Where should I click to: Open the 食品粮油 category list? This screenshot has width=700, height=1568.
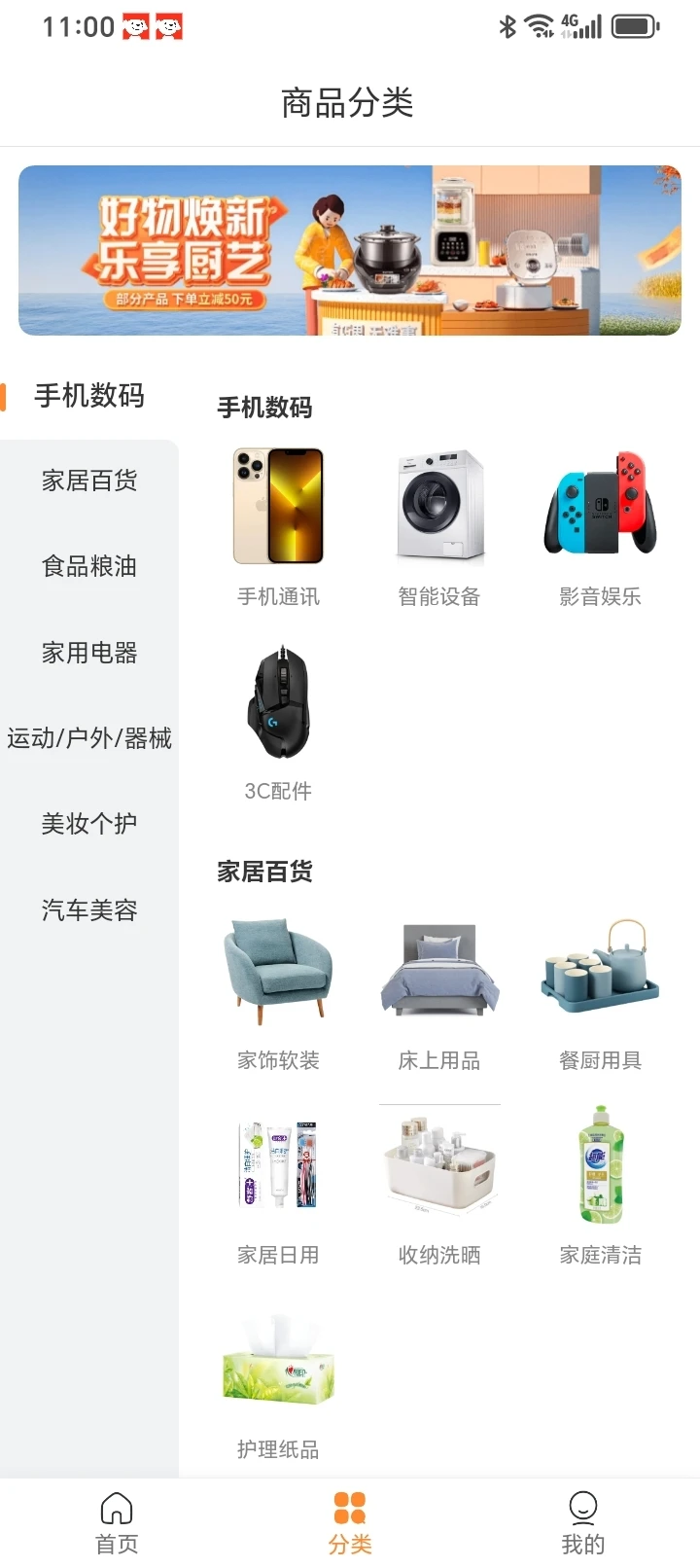[x=89, y=566]
